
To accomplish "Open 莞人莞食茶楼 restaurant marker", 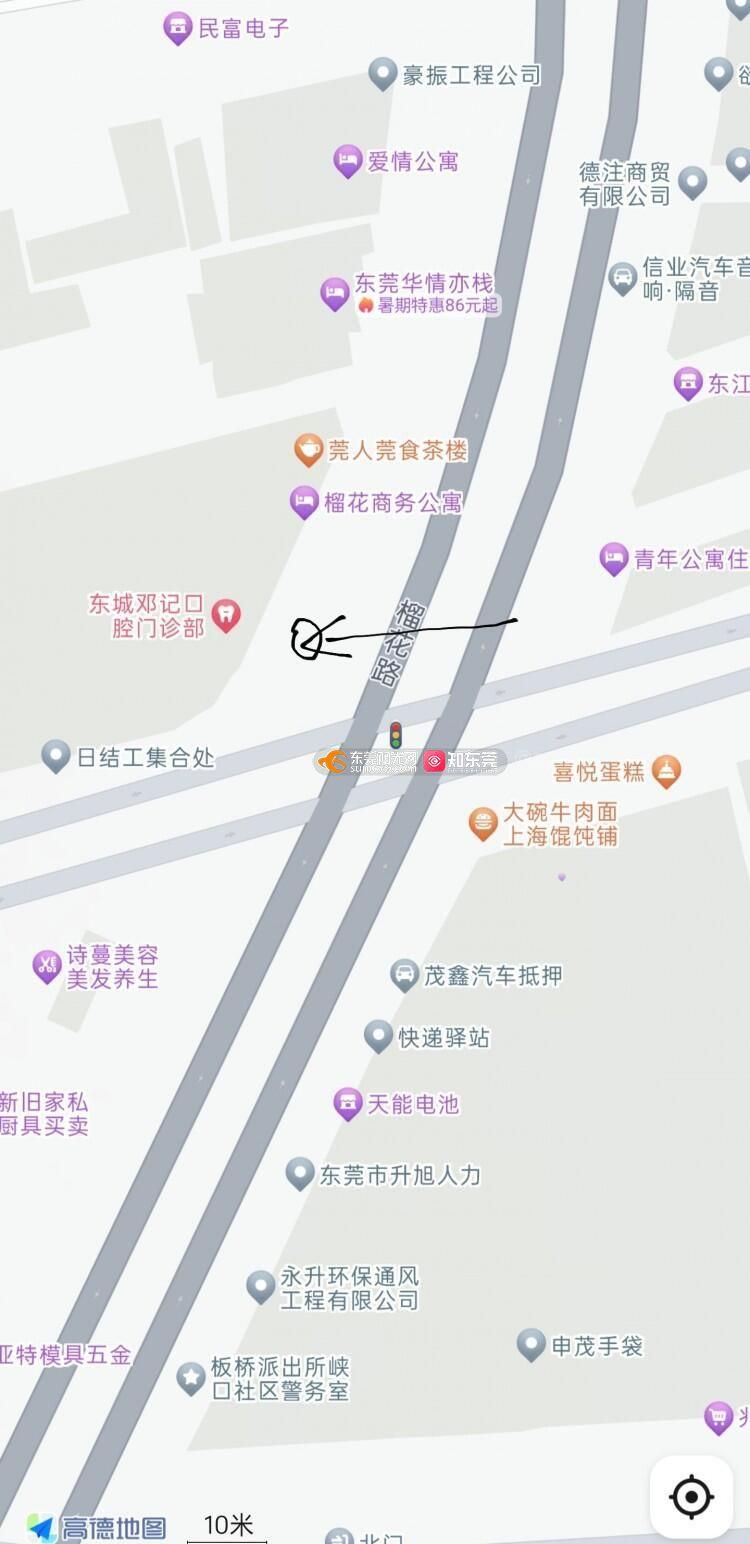I will pos(308,450).
